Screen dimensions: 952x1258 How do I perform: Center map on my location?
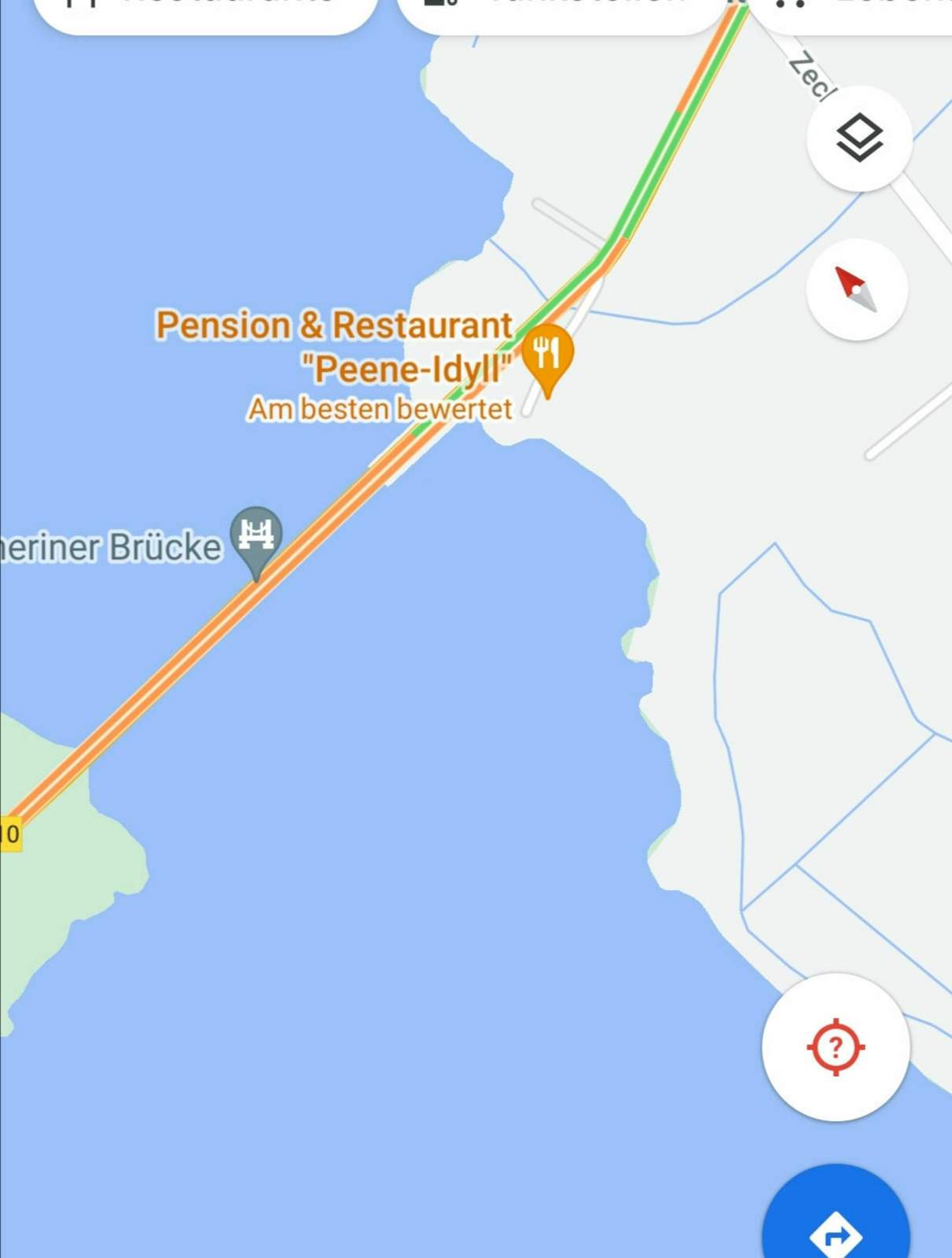[x=835, y=1046]
